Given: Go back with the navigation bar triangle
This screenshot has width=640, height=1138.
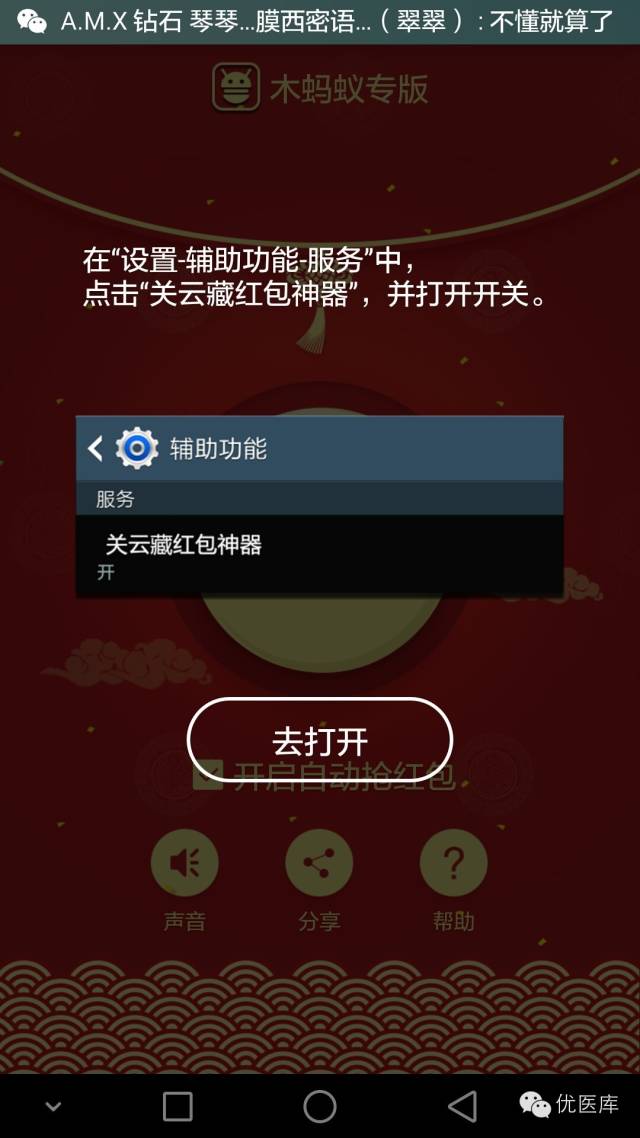Looking at the screenshot, I should pyautogui.click(x=462, y=1105).
